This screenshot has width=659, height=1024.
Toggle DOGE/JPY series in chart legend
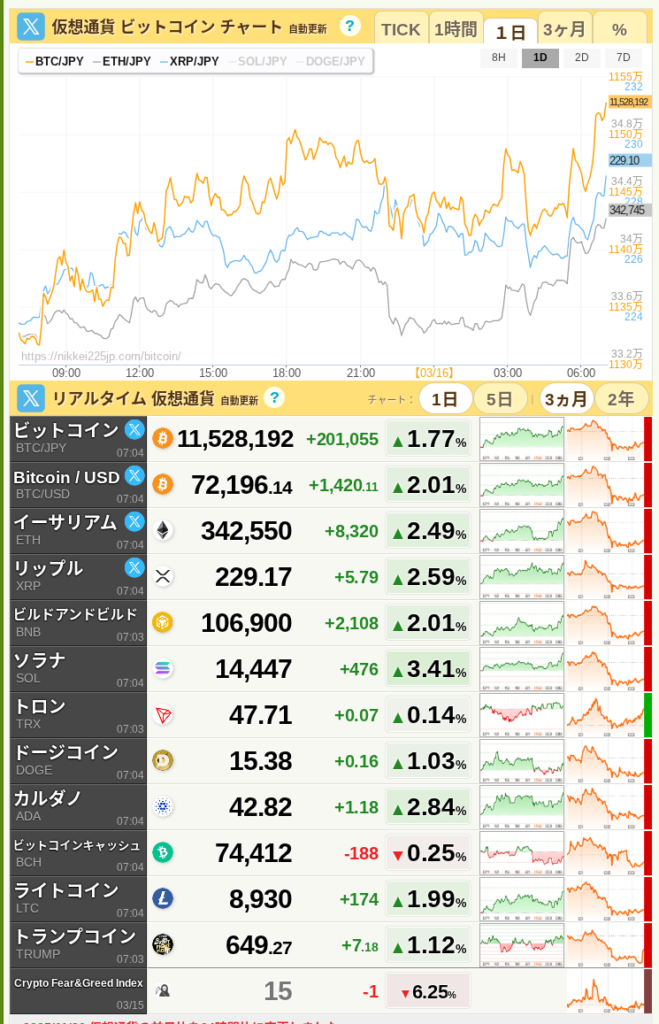click(329, 61)
